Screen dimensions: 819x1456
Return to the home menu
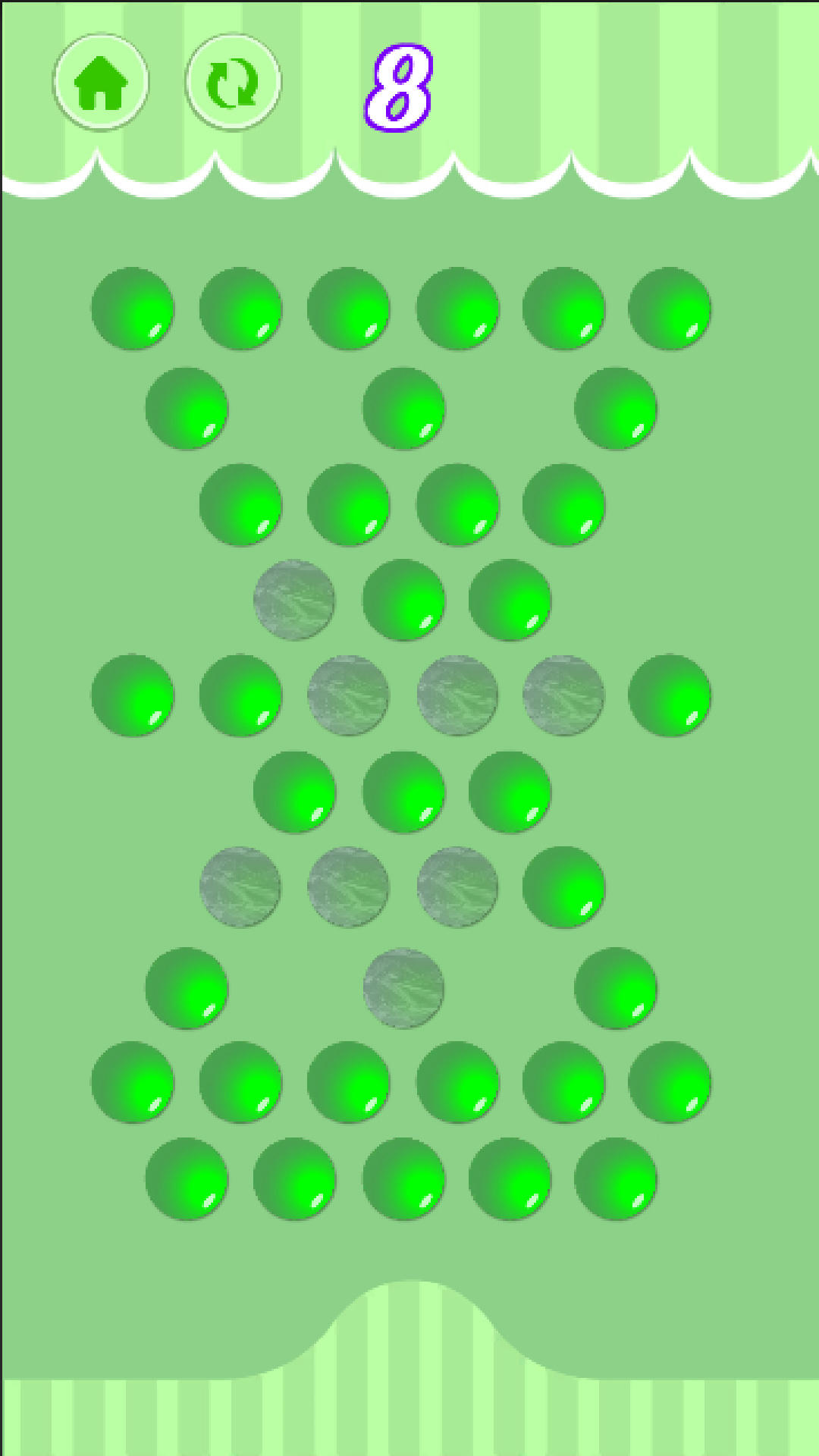[101, 83]
